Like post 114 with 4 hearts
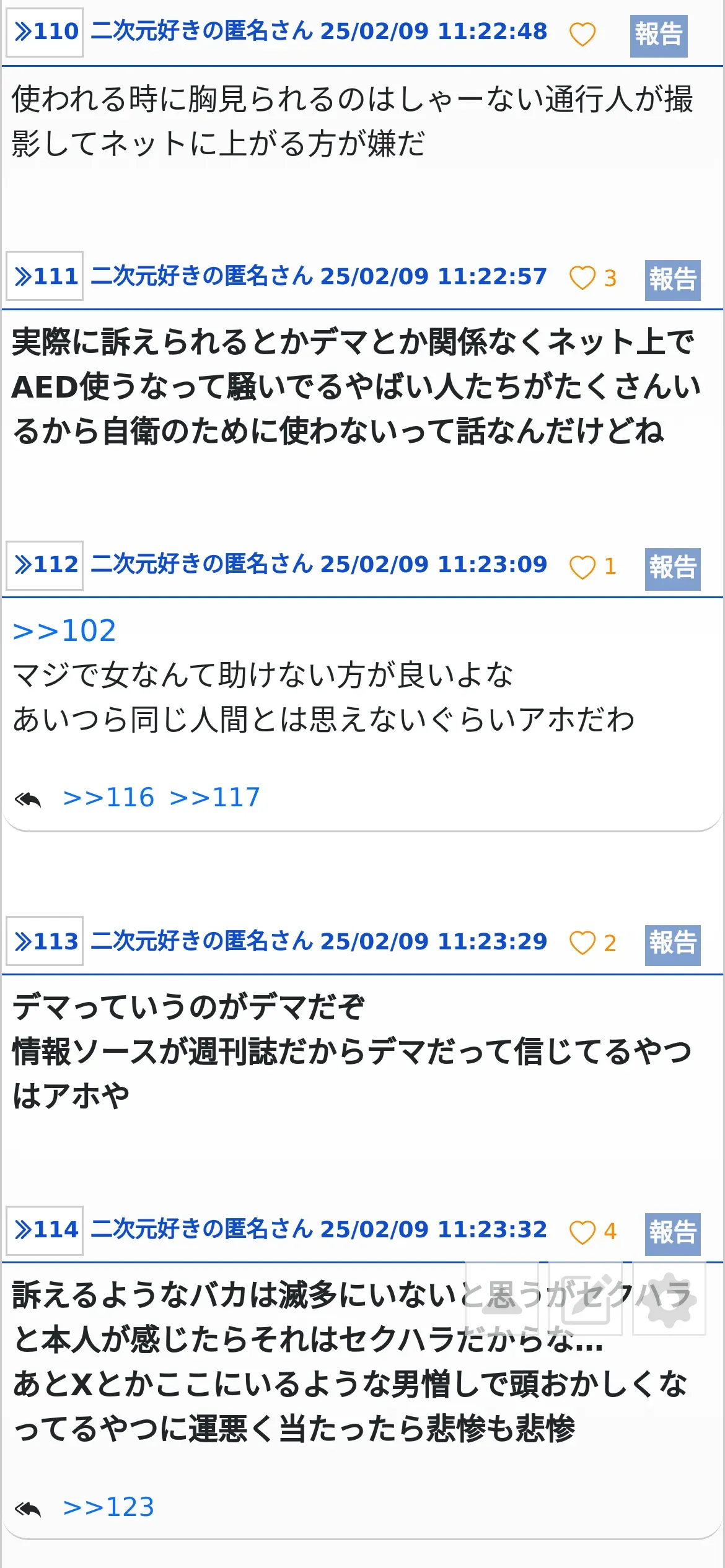The width and height of the screenshot is (725, 1568). [x=582, y=1232]
